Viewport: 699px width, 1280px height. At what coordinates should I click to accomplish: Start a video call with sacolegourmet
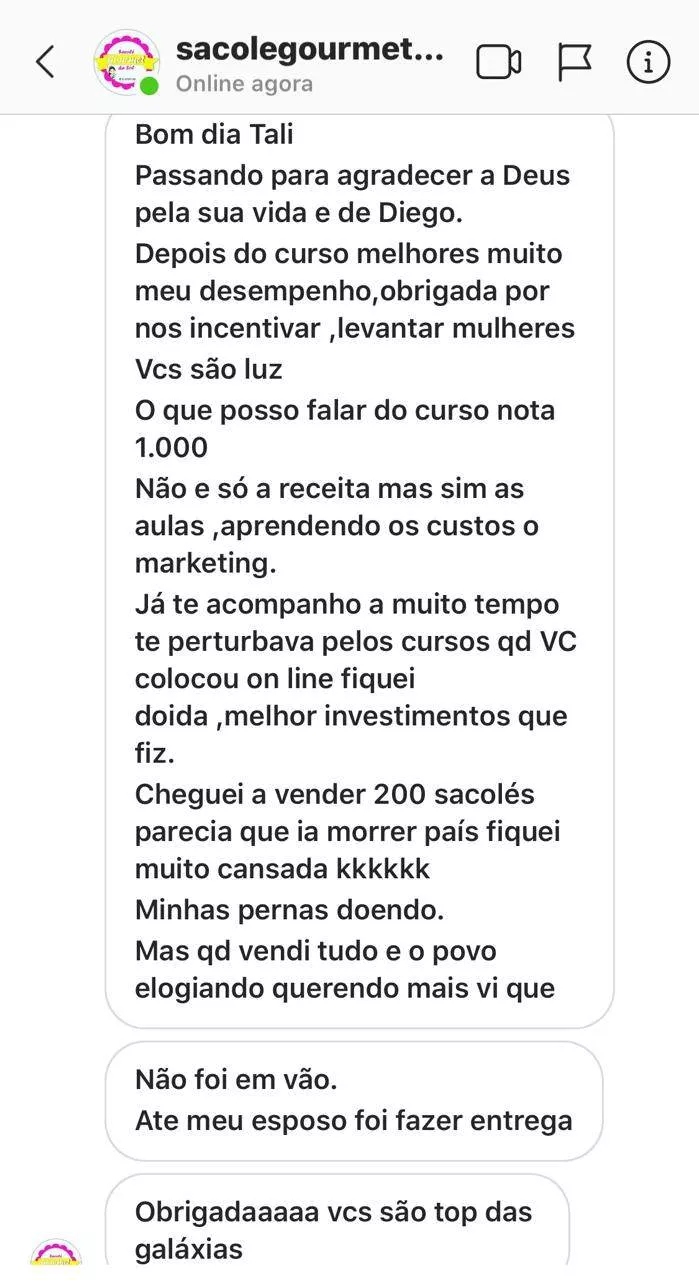point(498,62)
